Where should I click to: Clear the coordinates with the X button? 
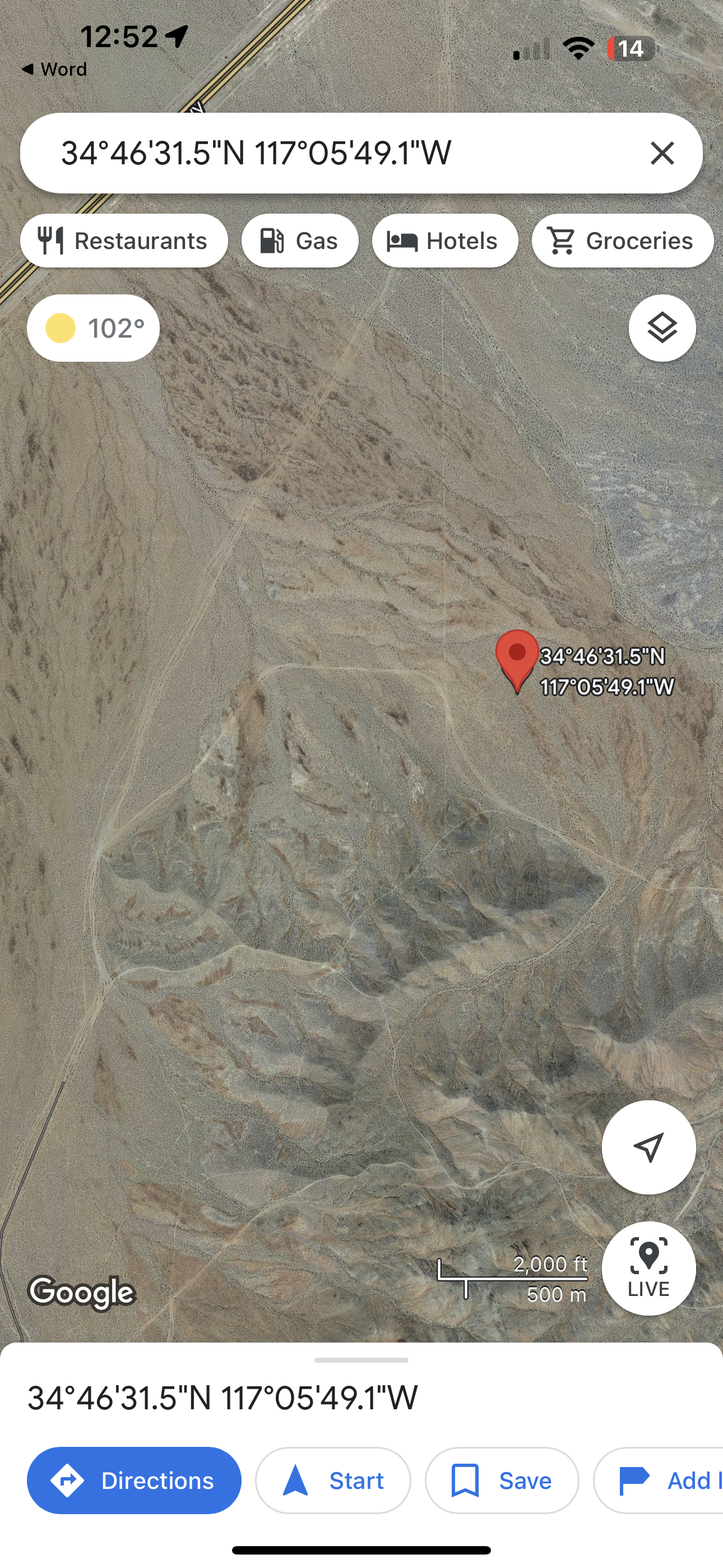(x=661, y=153)
